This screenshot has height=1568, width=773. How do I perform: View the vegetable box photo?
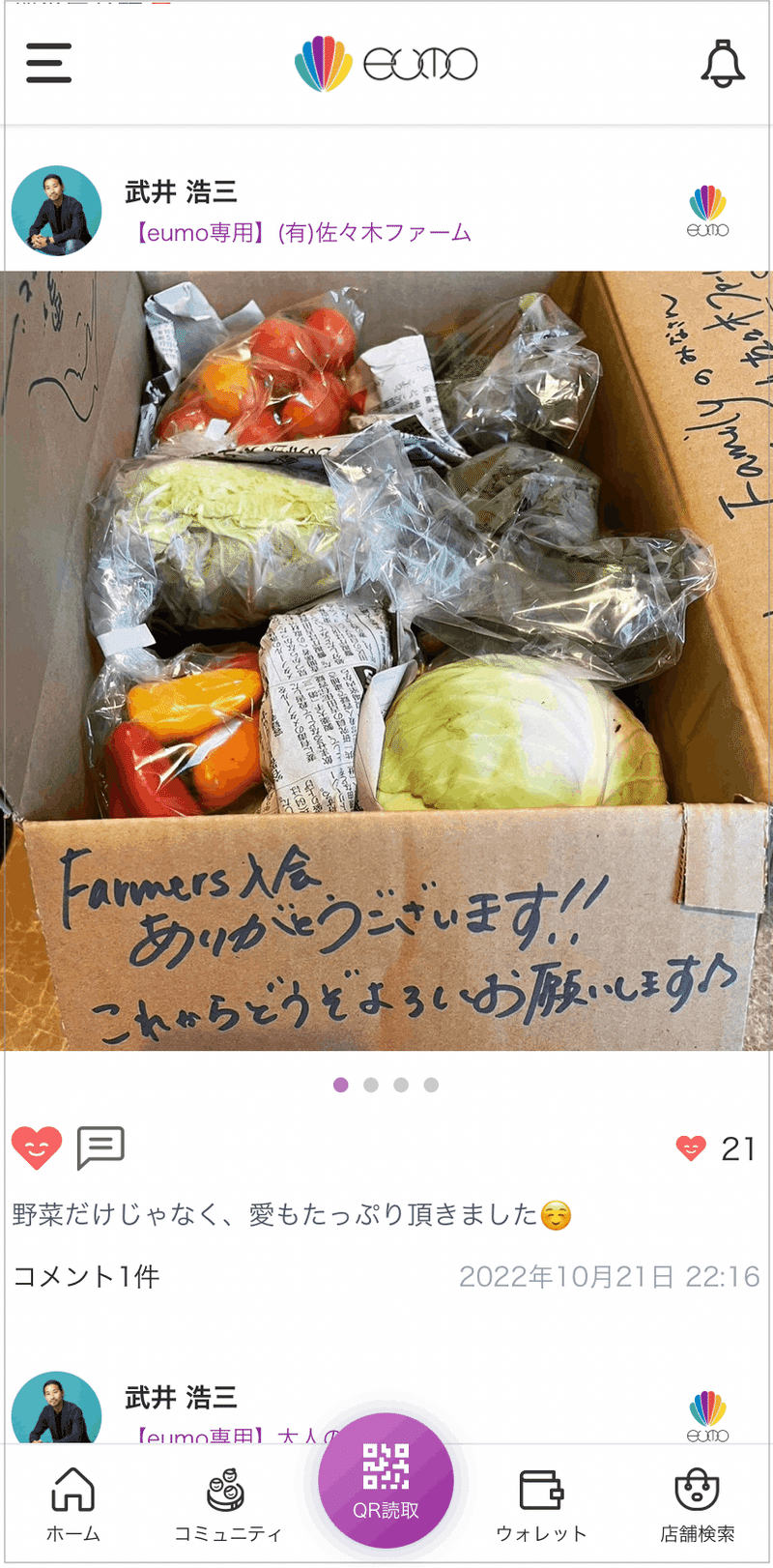(x=386, y=660)
